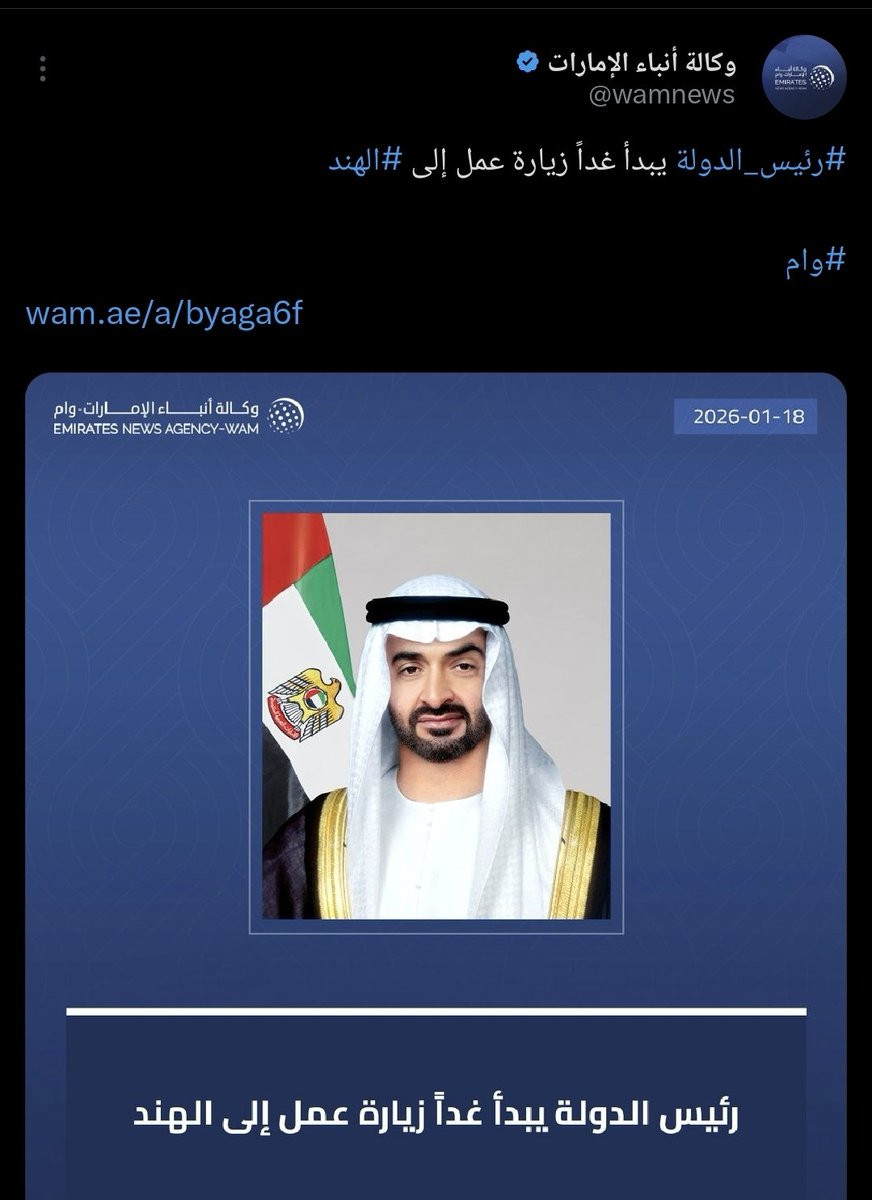872x1200 pixels.
Task: Tap the #رئيس_الدولة hashtag
Action: click(763, 161)
